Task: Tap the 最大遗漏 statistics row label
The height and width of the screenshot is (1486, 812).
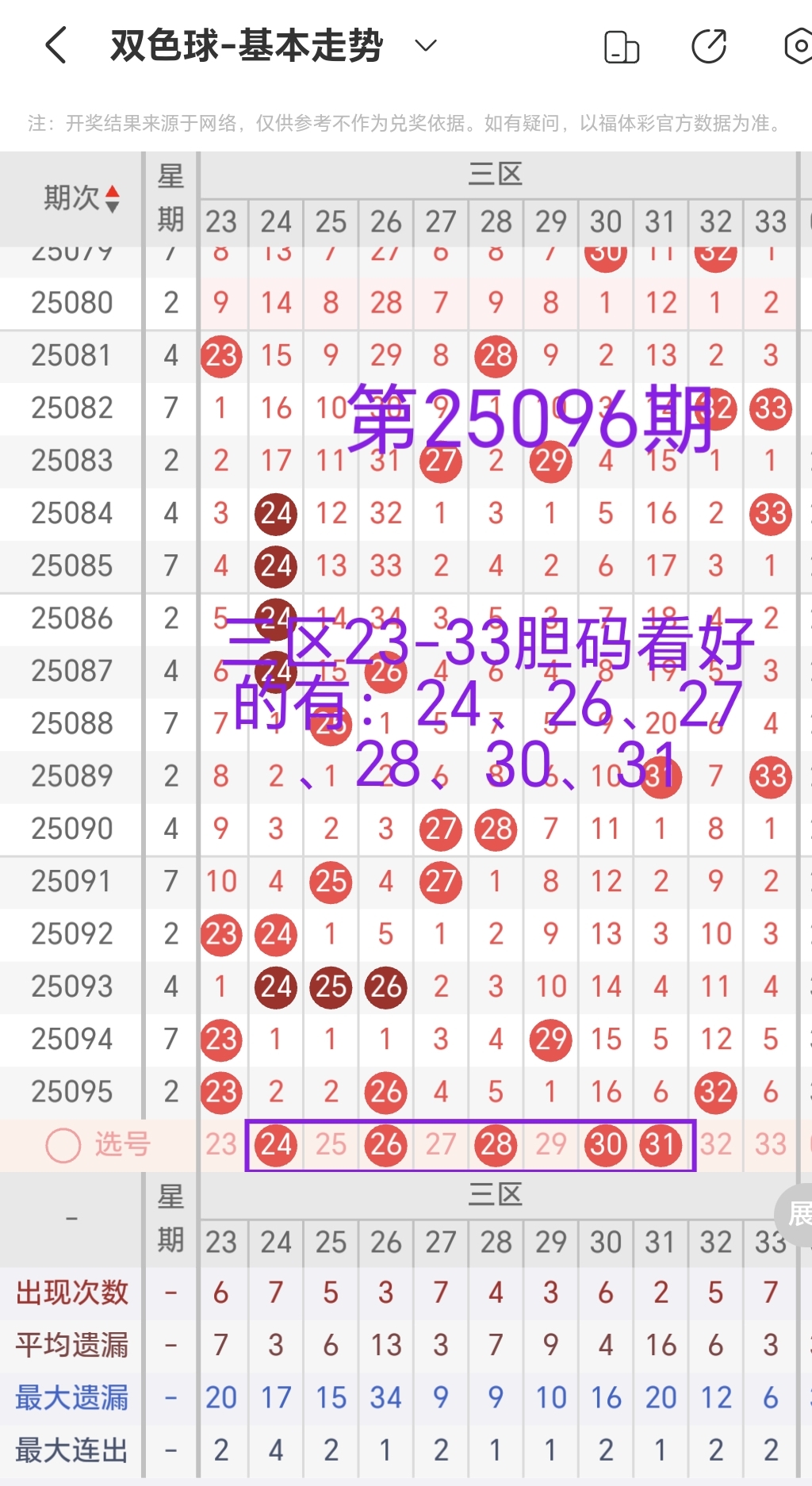Action: click(x=71, y=1396)
